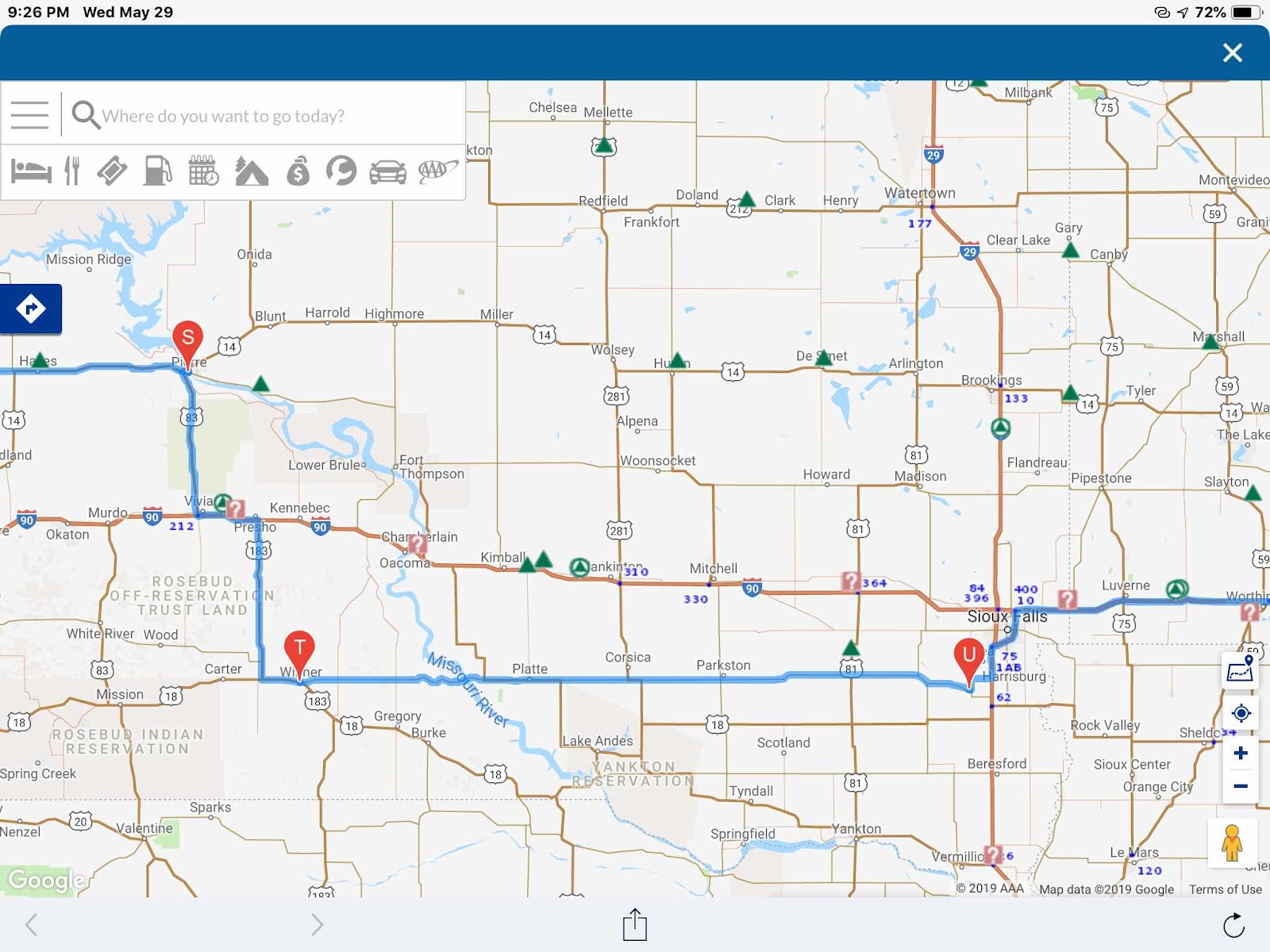
Task: Open the directions panel button
Action: 31,309
